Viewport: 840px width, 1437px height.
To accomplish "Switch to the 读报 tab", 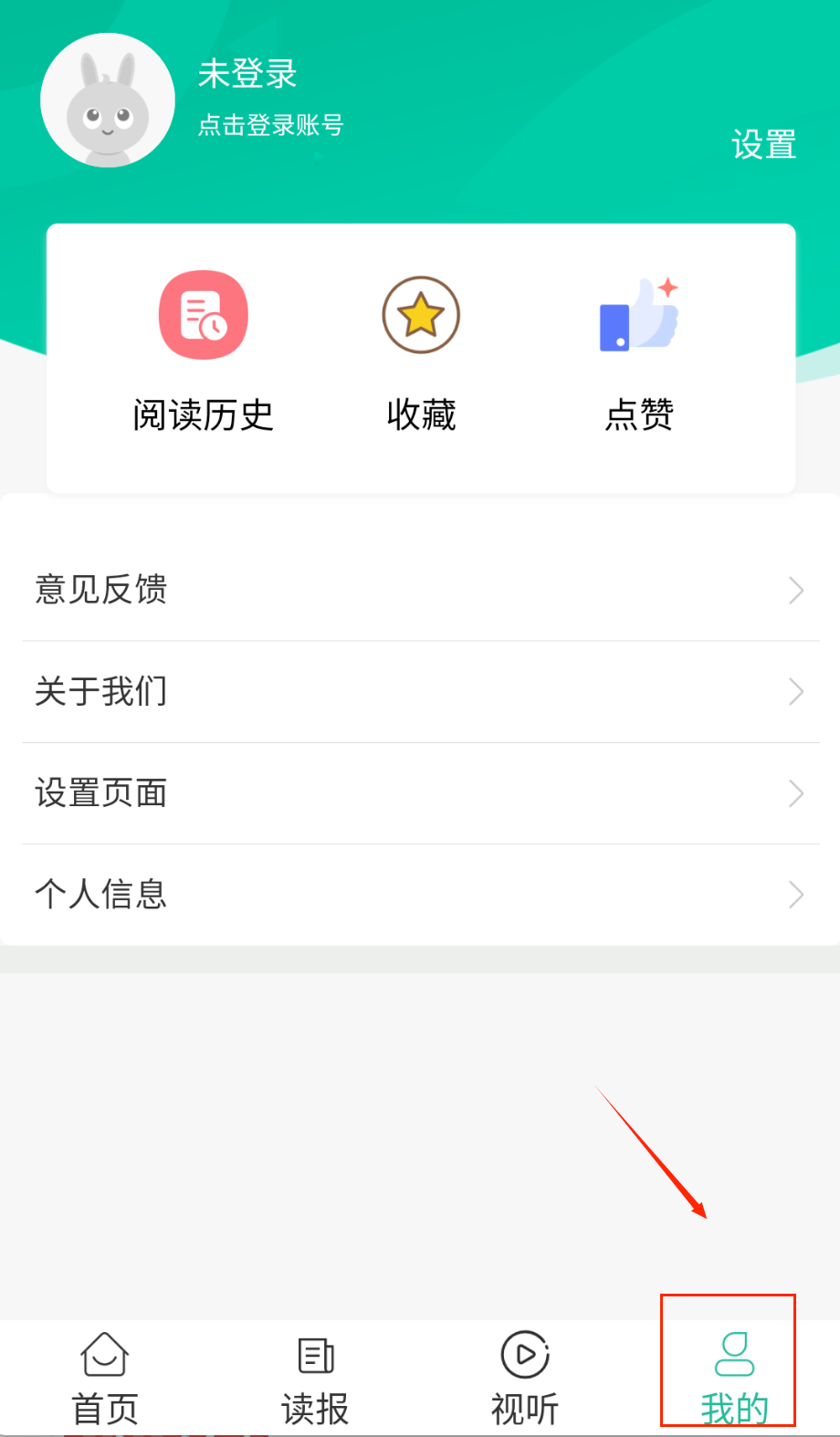I will (x=315, y=1377).
